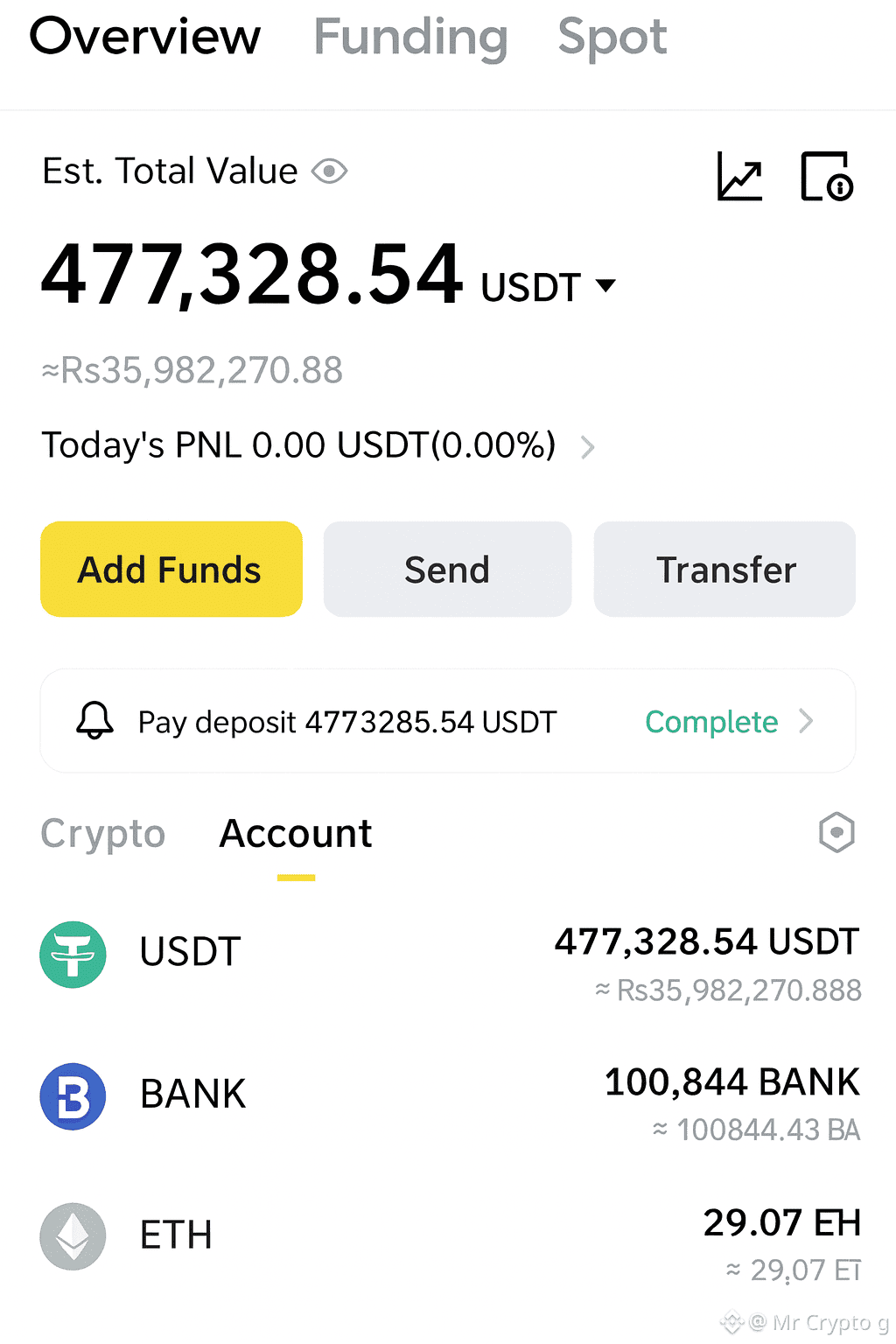Viewport: 896px width, 1344px height.
Task: Open the hexagon settings icon
Action: 836,832
